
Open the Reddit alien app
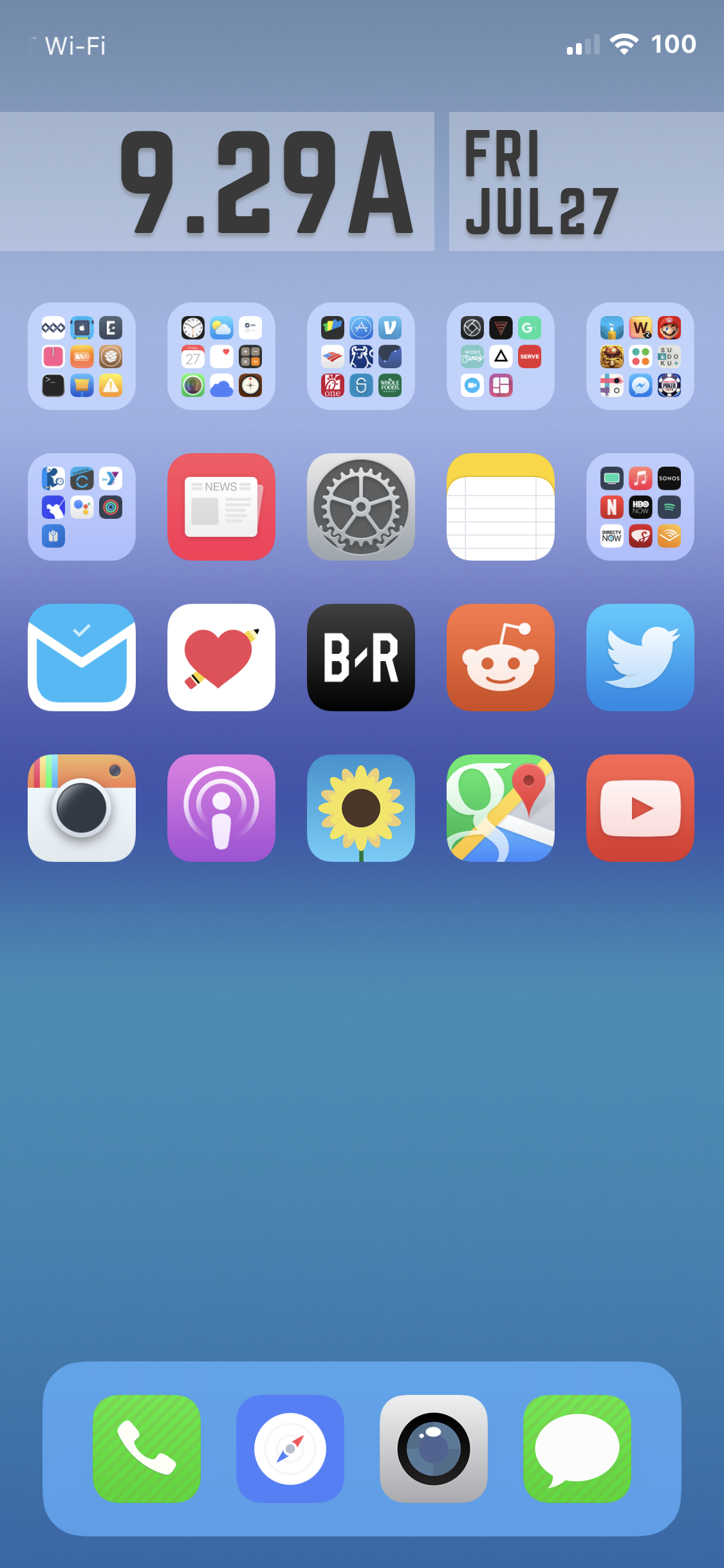[500, 657]
